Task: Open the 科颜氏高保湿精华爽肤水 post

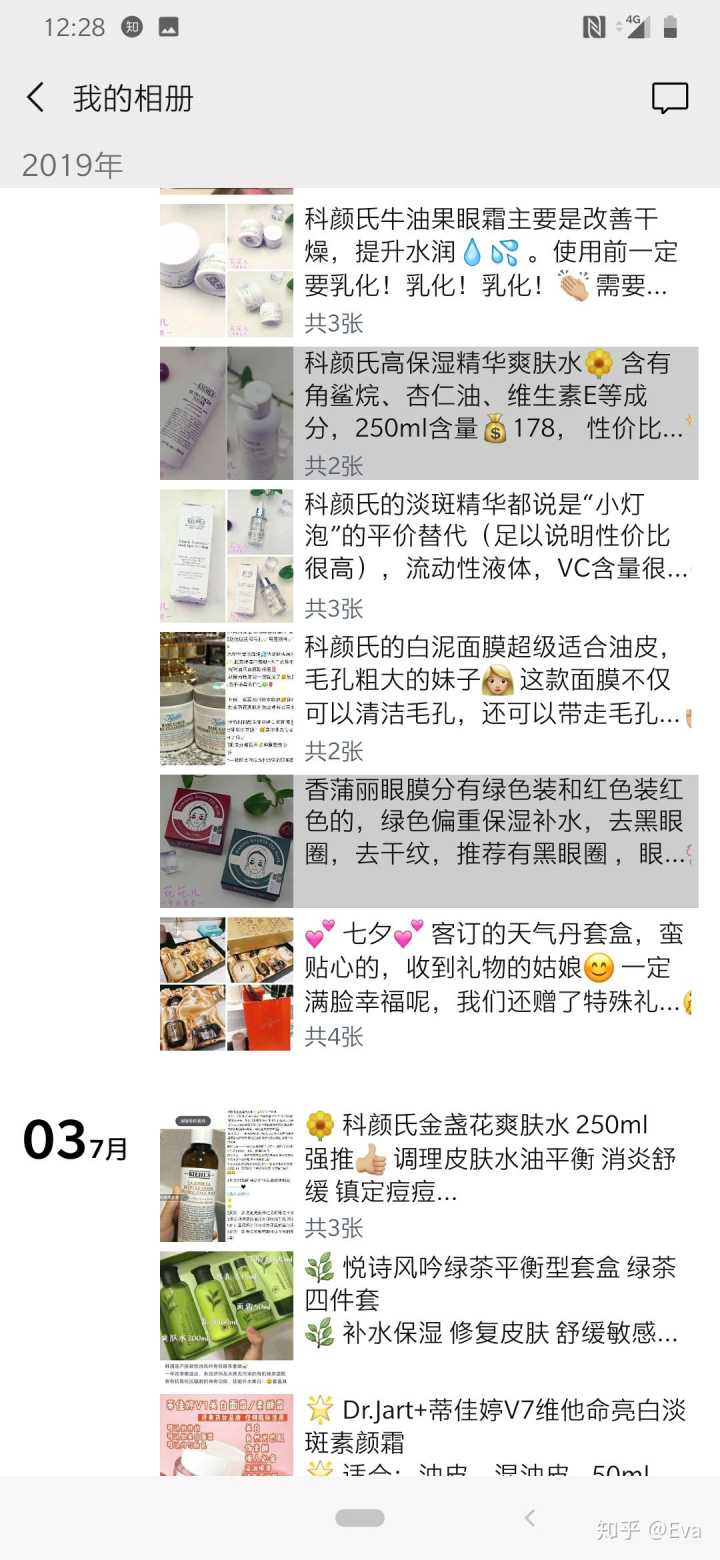Action: point(495,396)
